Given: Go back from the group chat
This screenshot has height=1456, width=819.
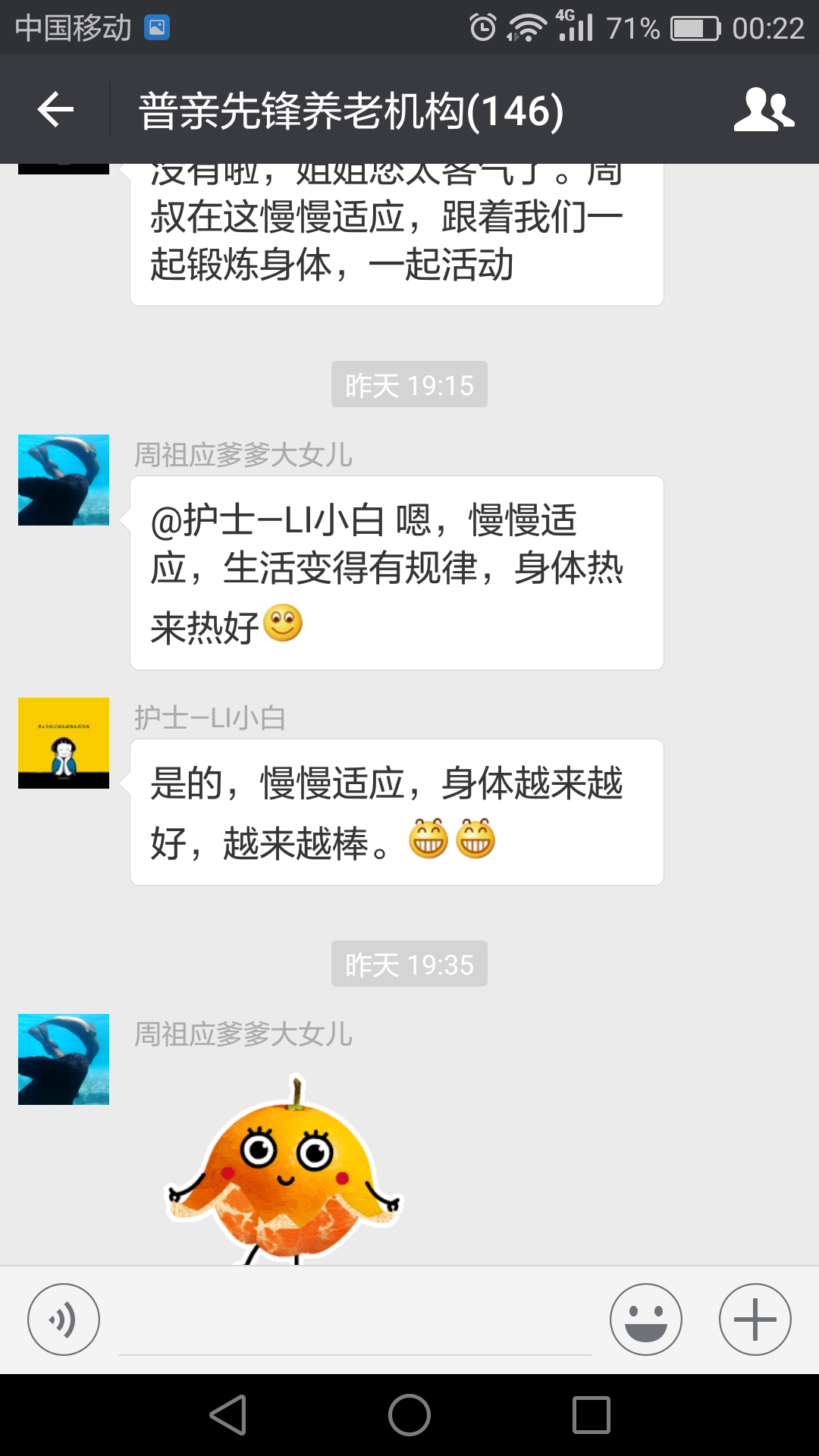Looking at the screenshot, I should (x=55, y=110).
